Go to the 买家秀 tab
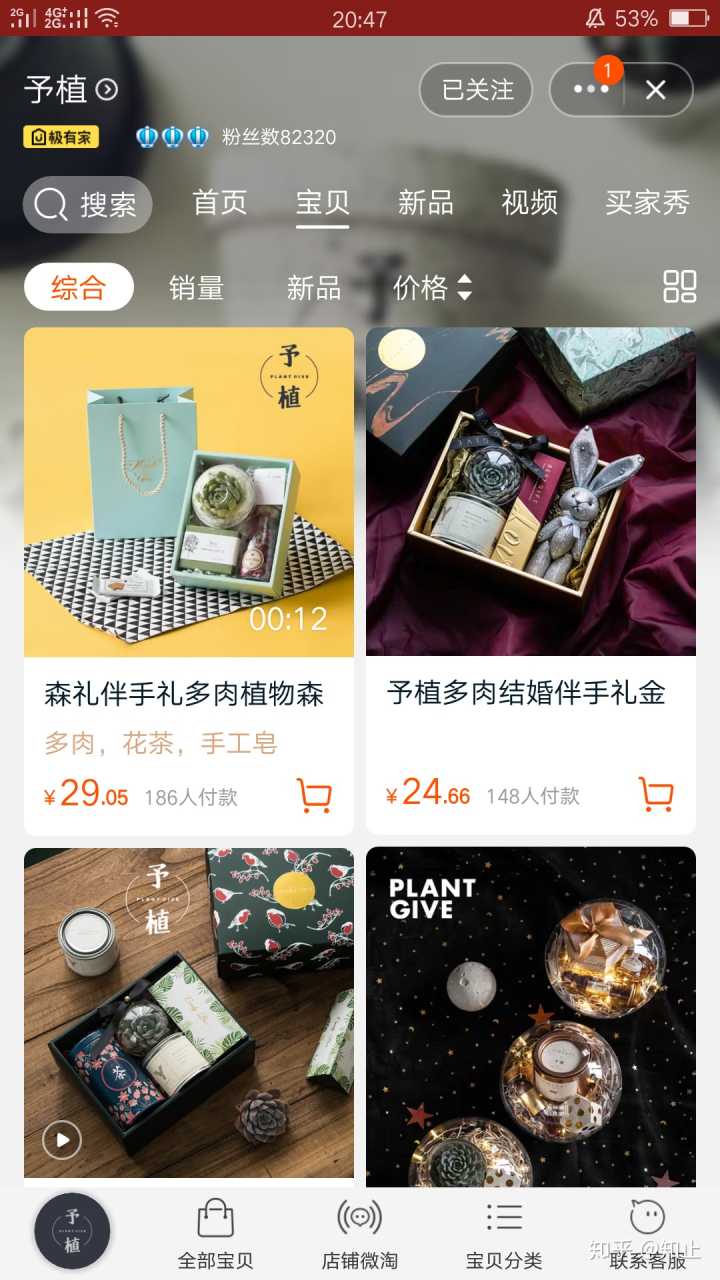The image size is (720, 1280). coord(647,203)
